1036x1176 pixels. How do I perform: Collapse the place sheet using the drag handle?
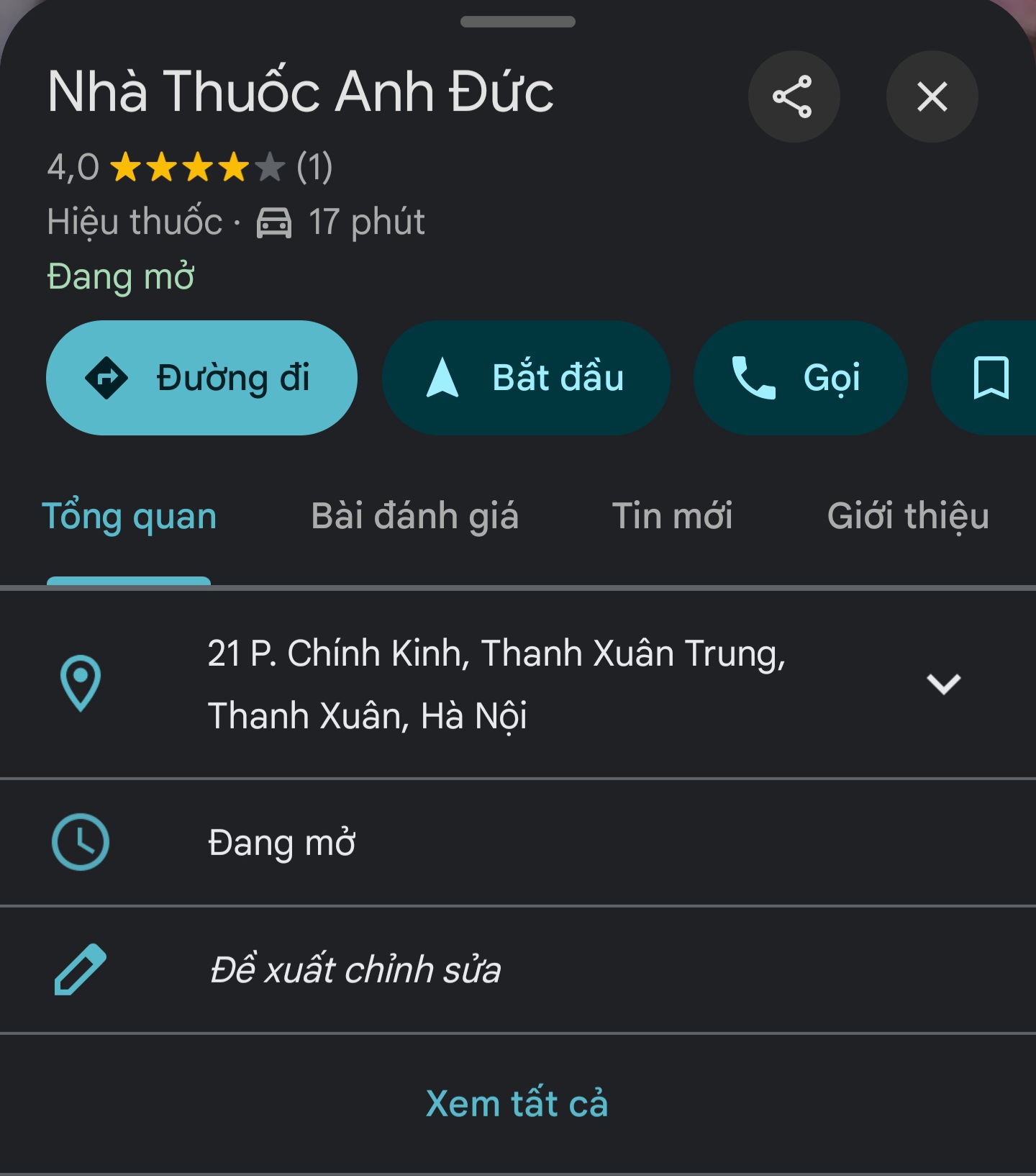[x=517, y=22]
